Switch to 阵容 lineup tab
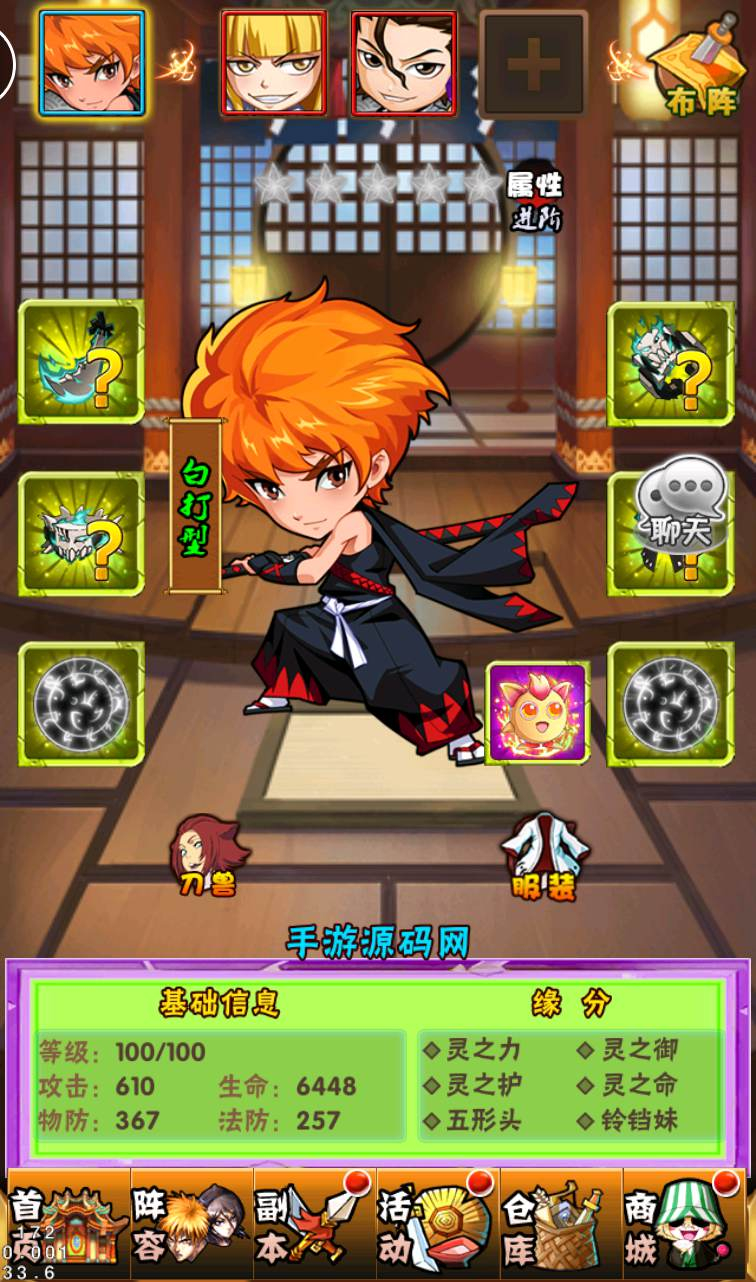The height and width of the screenshot is (1282, 756). point(191,1224)
